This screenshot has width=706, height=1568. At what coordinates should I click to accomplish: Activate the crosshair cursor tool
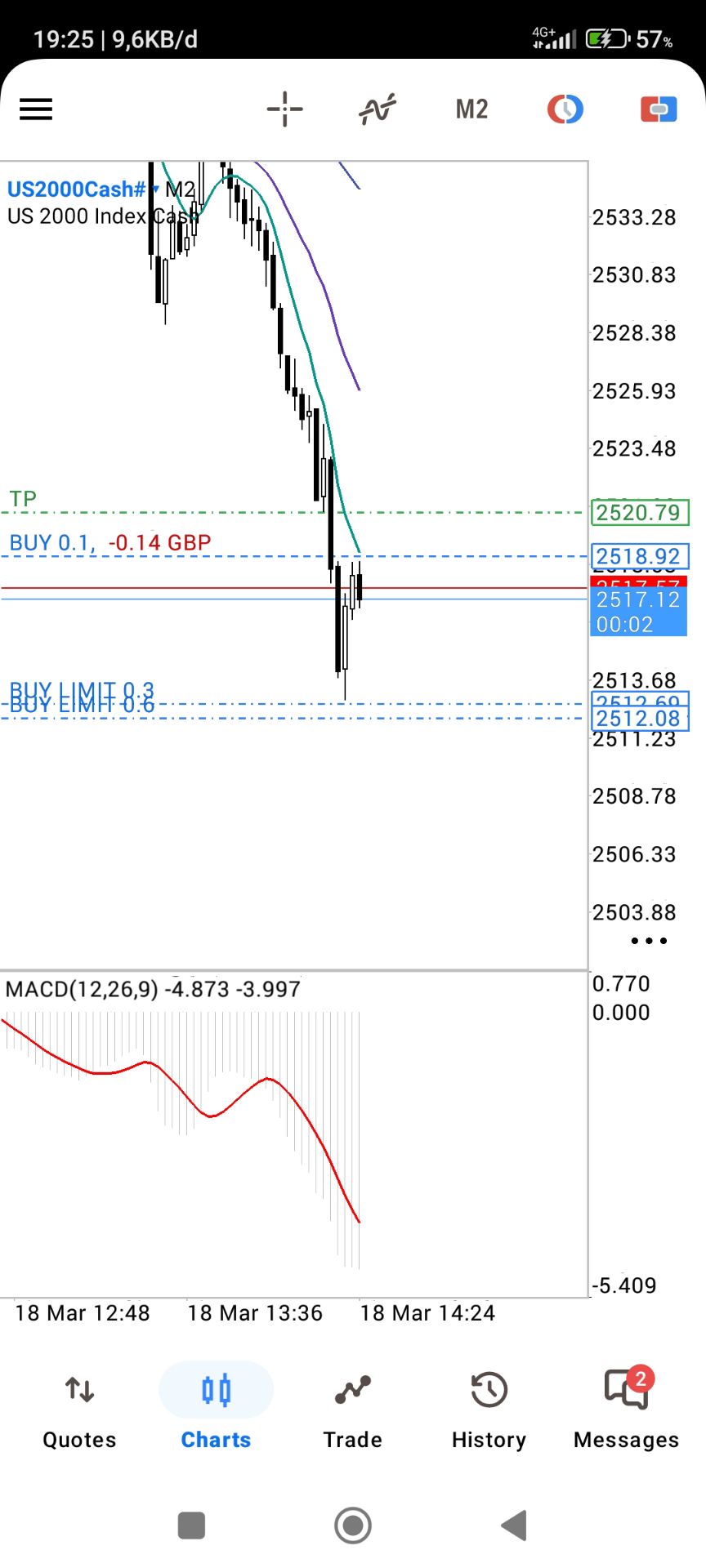(284, 109)
